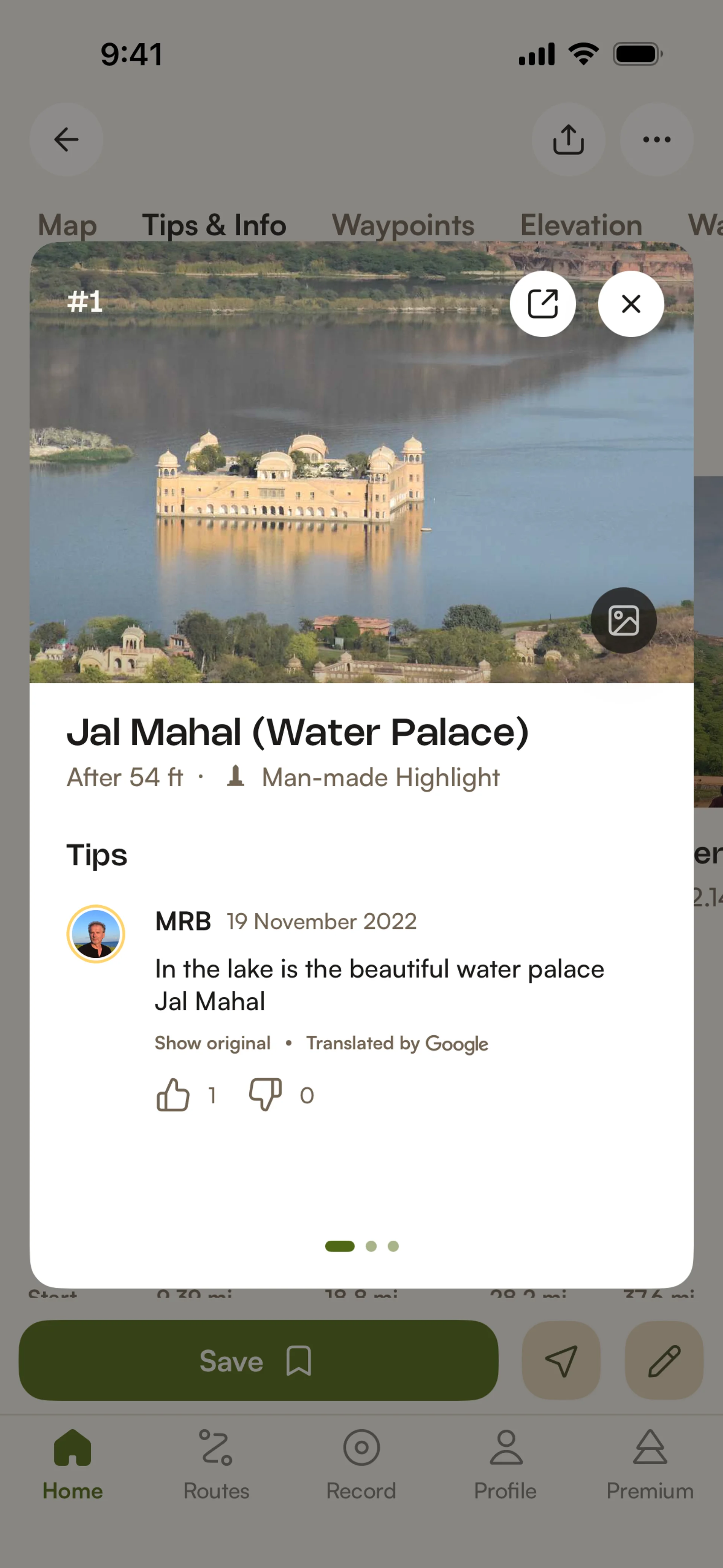Open the Profile tab
The height and width of the screenshot is (1568, 723).
click(x=506, y=1464)
